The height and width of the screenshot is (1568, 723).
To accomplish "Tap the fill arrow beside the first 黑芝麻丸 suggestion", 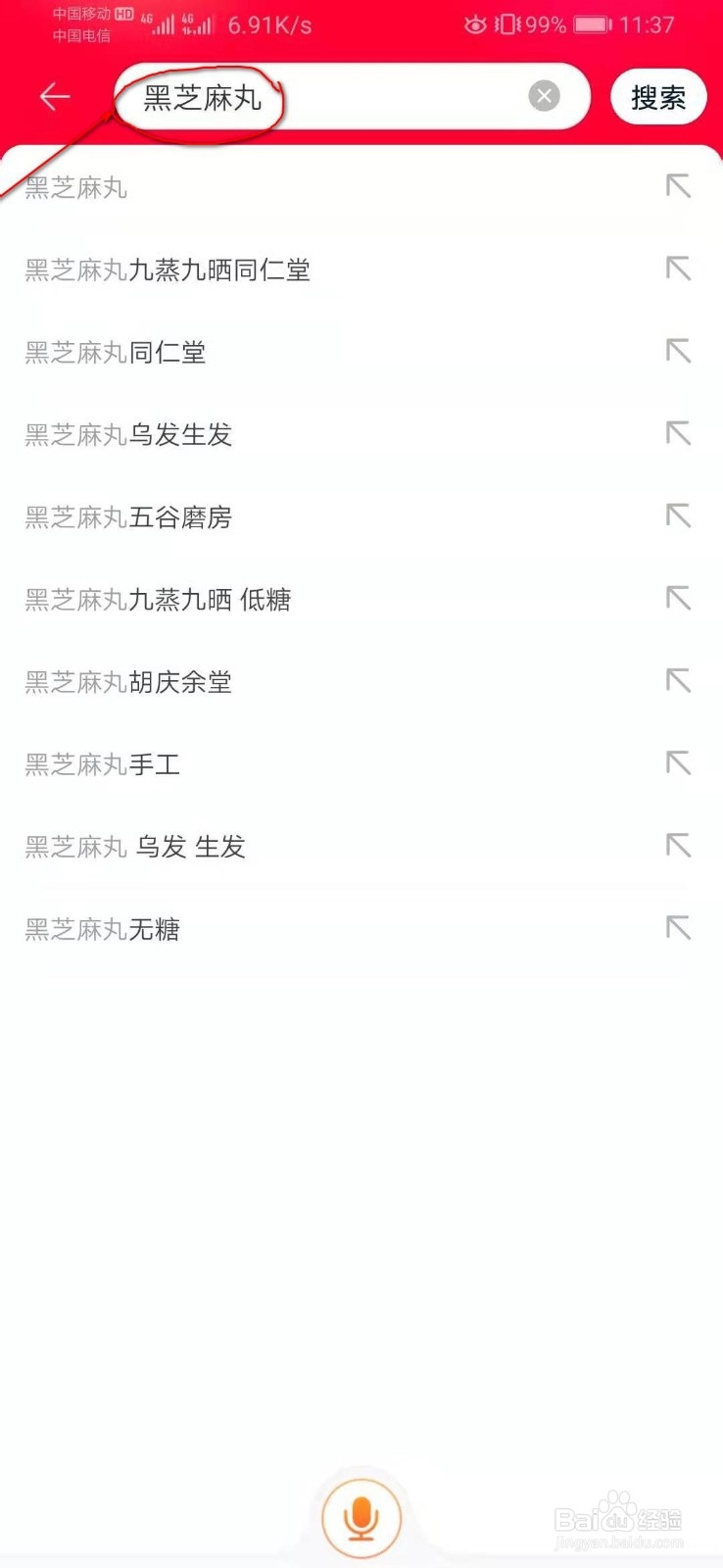I will [x=679, y=188].
